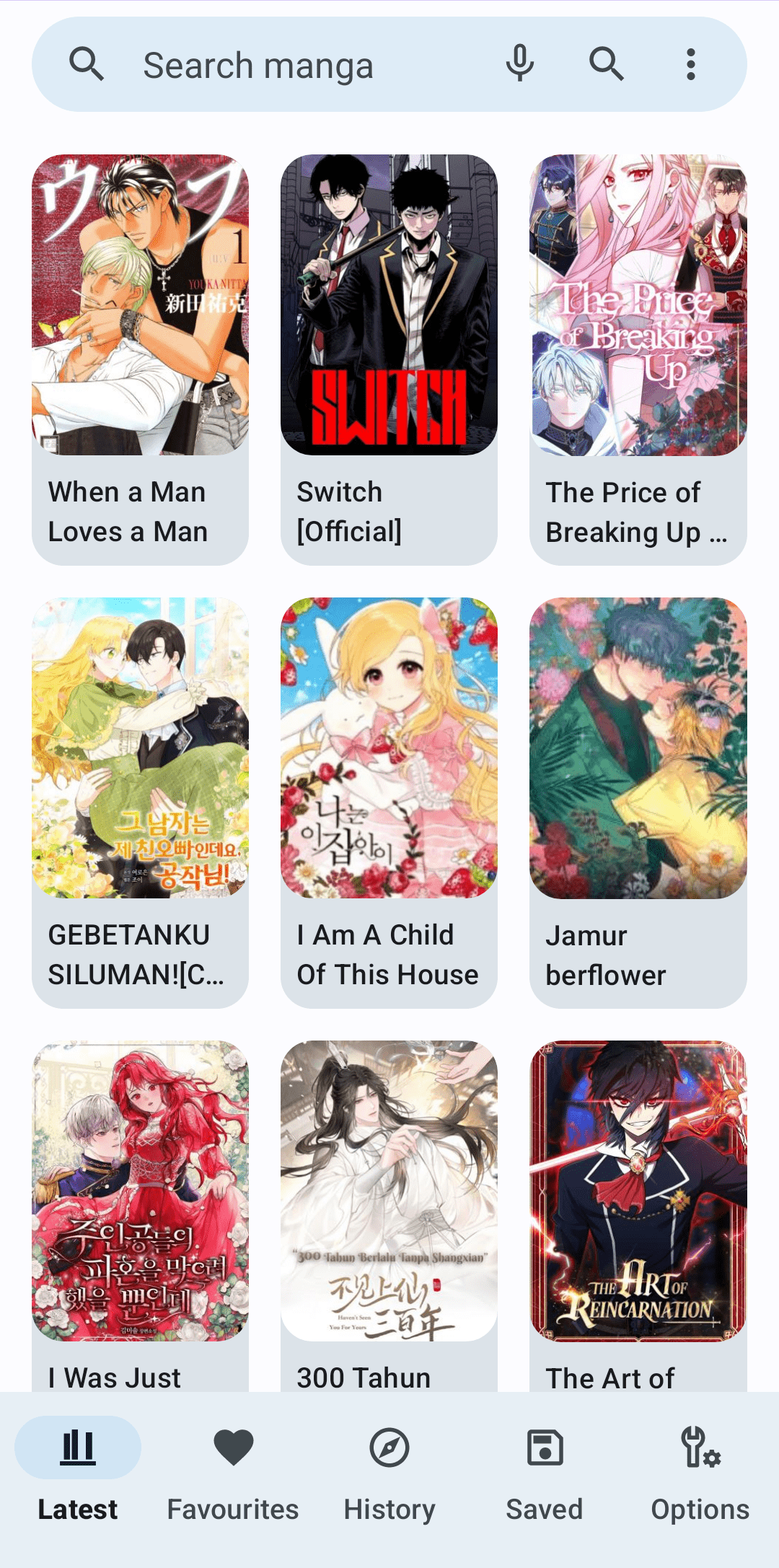The image size is (779, 1568).
Task: Open I Am A Child Of This House
Action: click(389, 801)
